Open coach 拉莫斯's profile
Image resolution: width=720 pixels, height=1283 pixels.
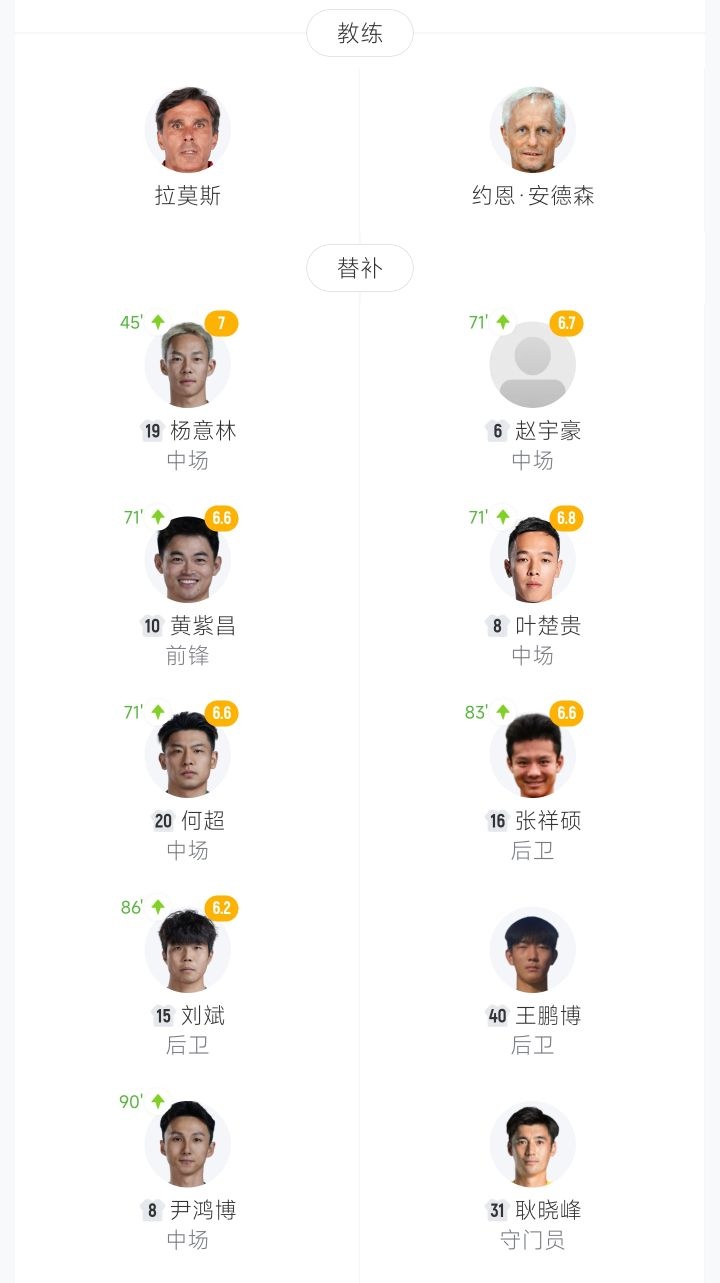click(188, 130)
